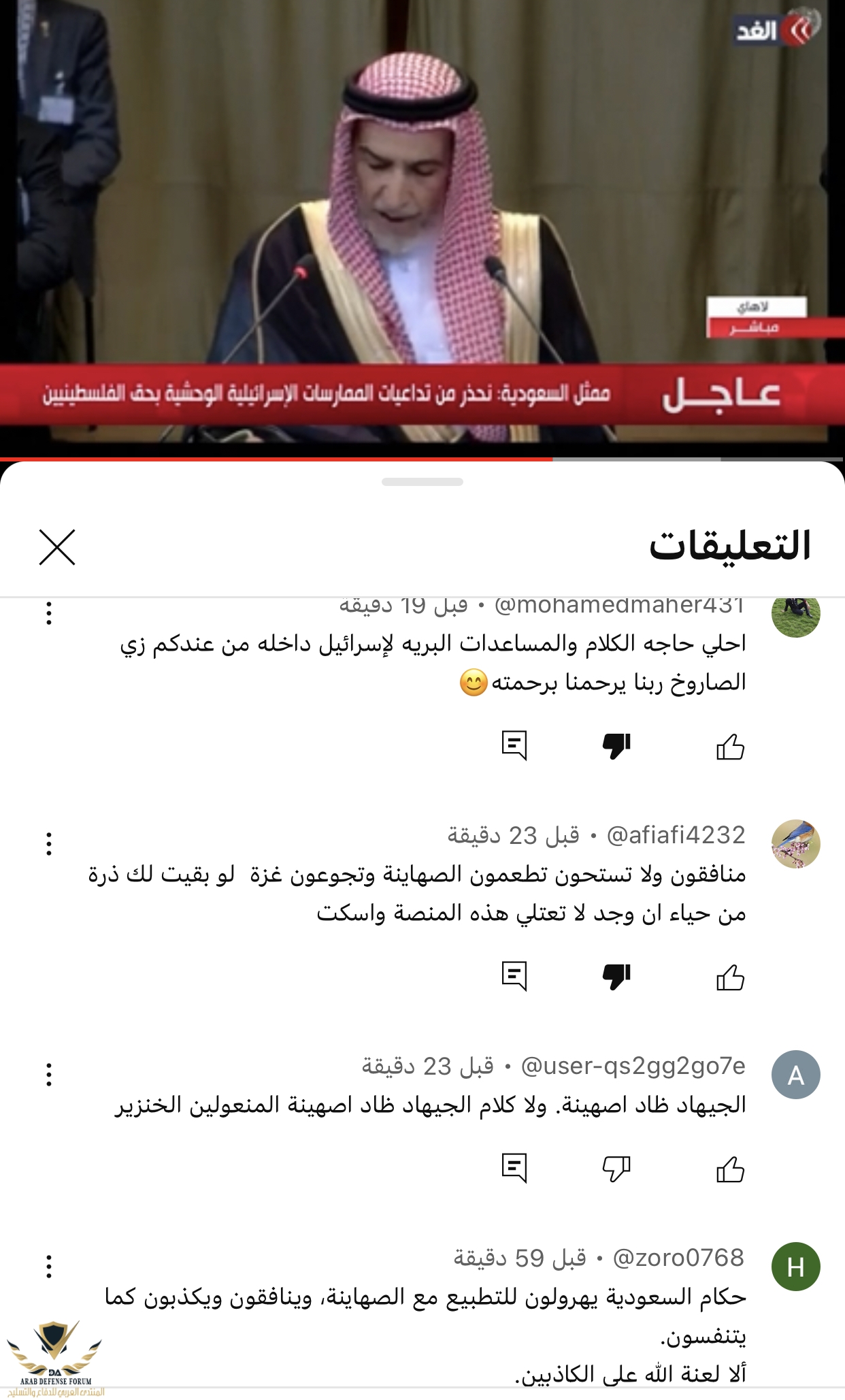Reply to @mohamedmaher431's comment
The width and height of the screenshot is (845, 1400).
514,745
